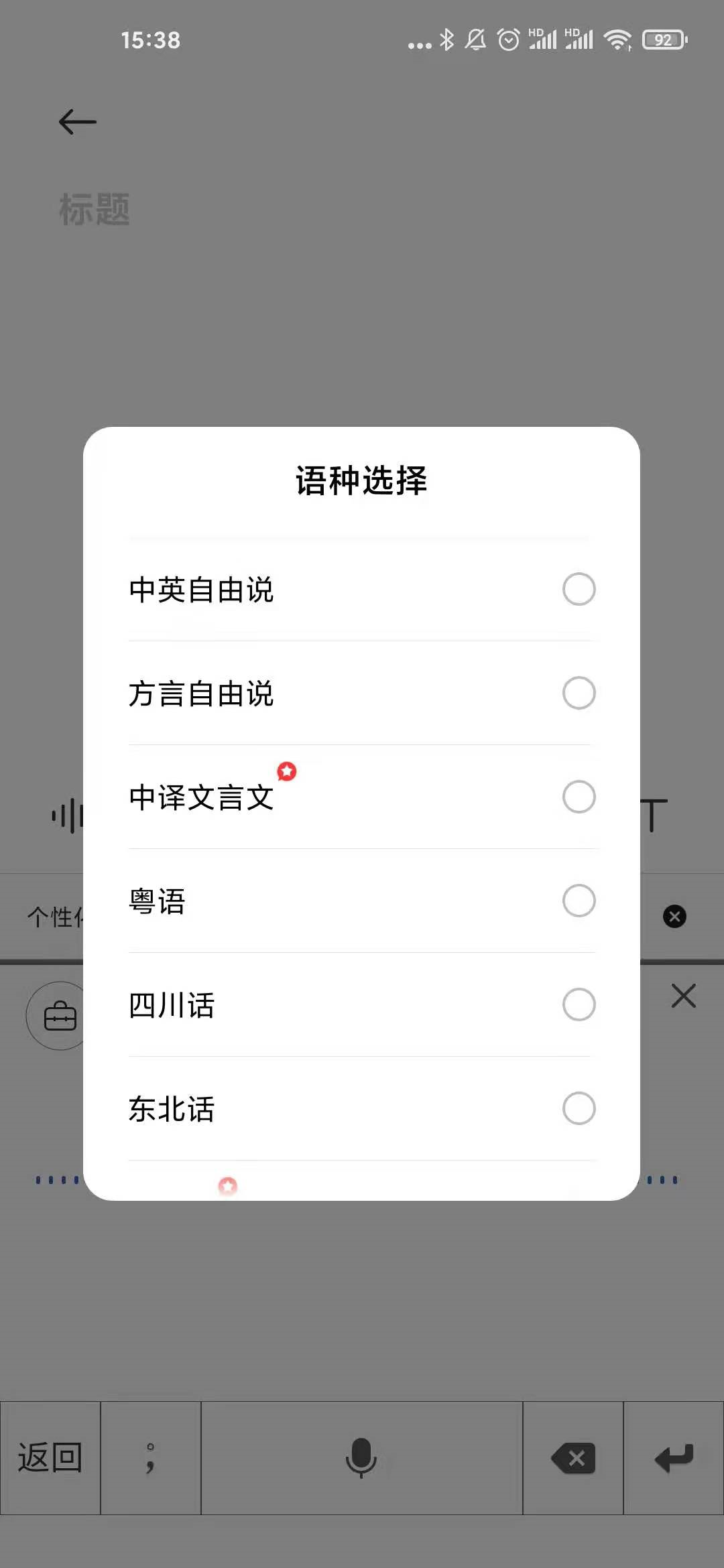Go back with the top arrow

(x=77, y=122)
